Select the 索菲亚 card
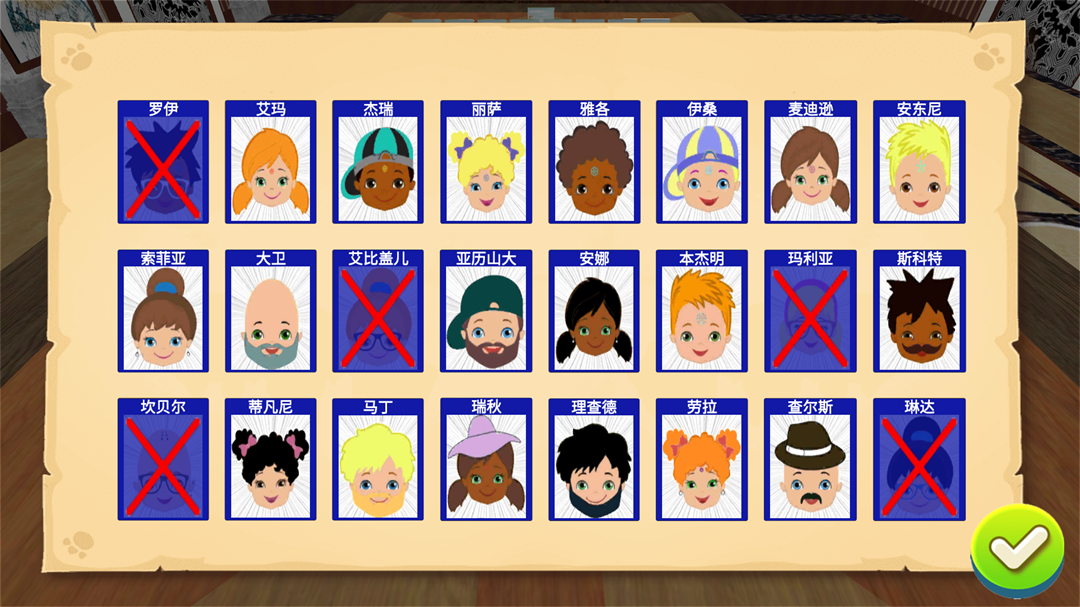 (162, 311)
